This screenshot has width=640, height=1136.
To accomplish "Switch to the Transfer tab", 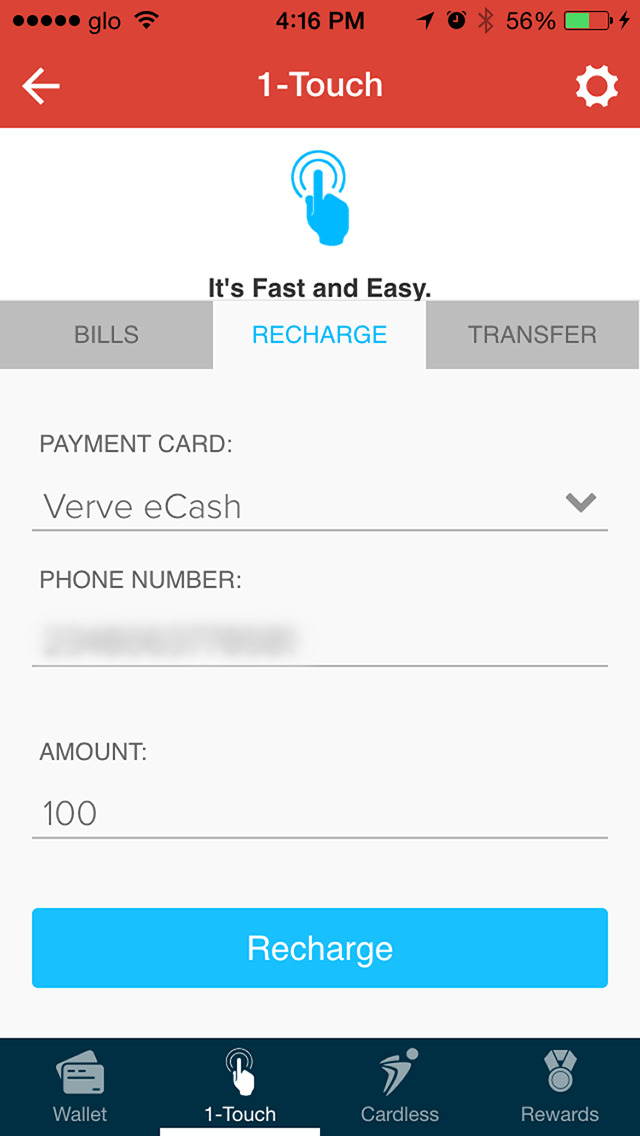I will 533,335.
